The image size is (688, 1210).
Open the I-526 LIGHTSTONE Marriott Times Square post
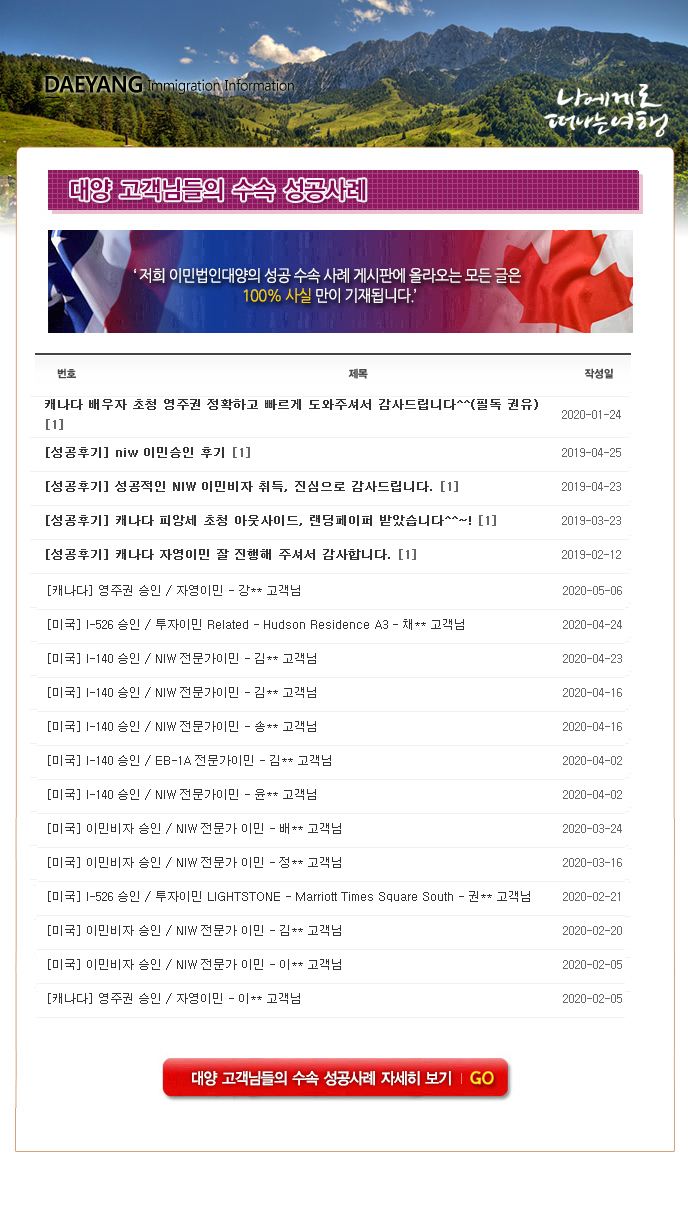click(x=288, y=897)
